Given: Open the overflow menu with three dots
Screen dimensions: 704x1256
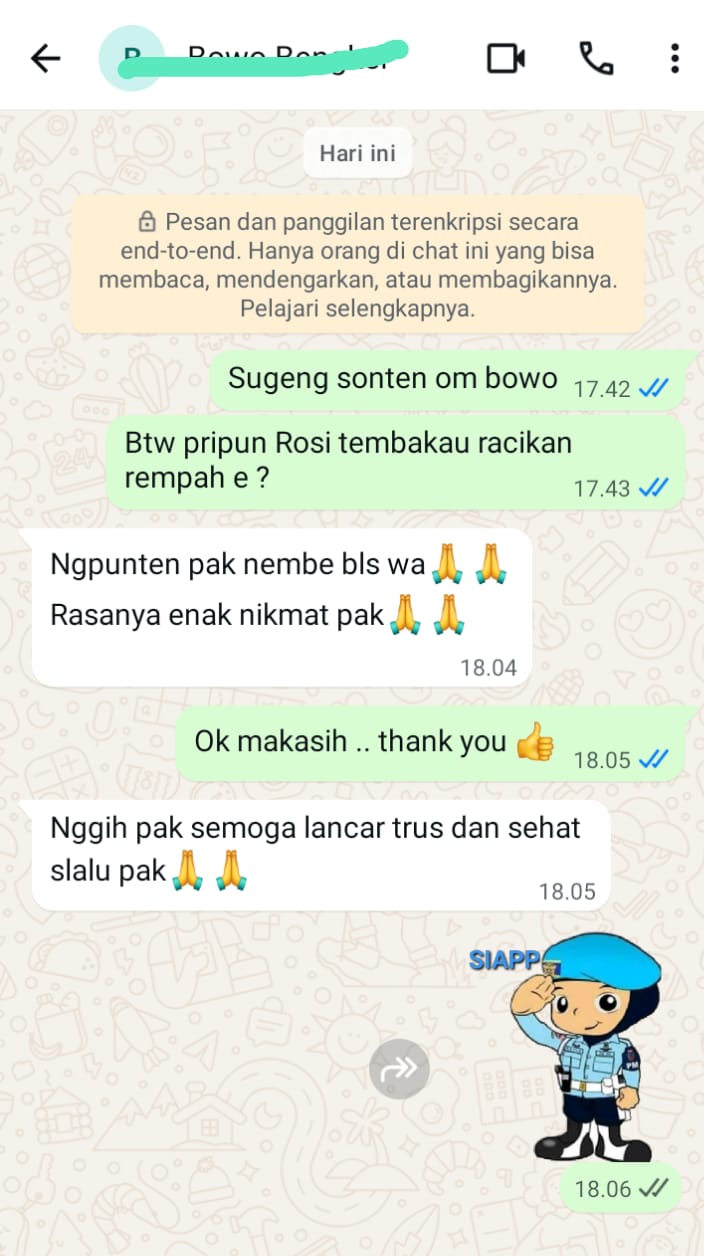Looking at the screenshot, I should pyautogui.click(x=675, y=59).
